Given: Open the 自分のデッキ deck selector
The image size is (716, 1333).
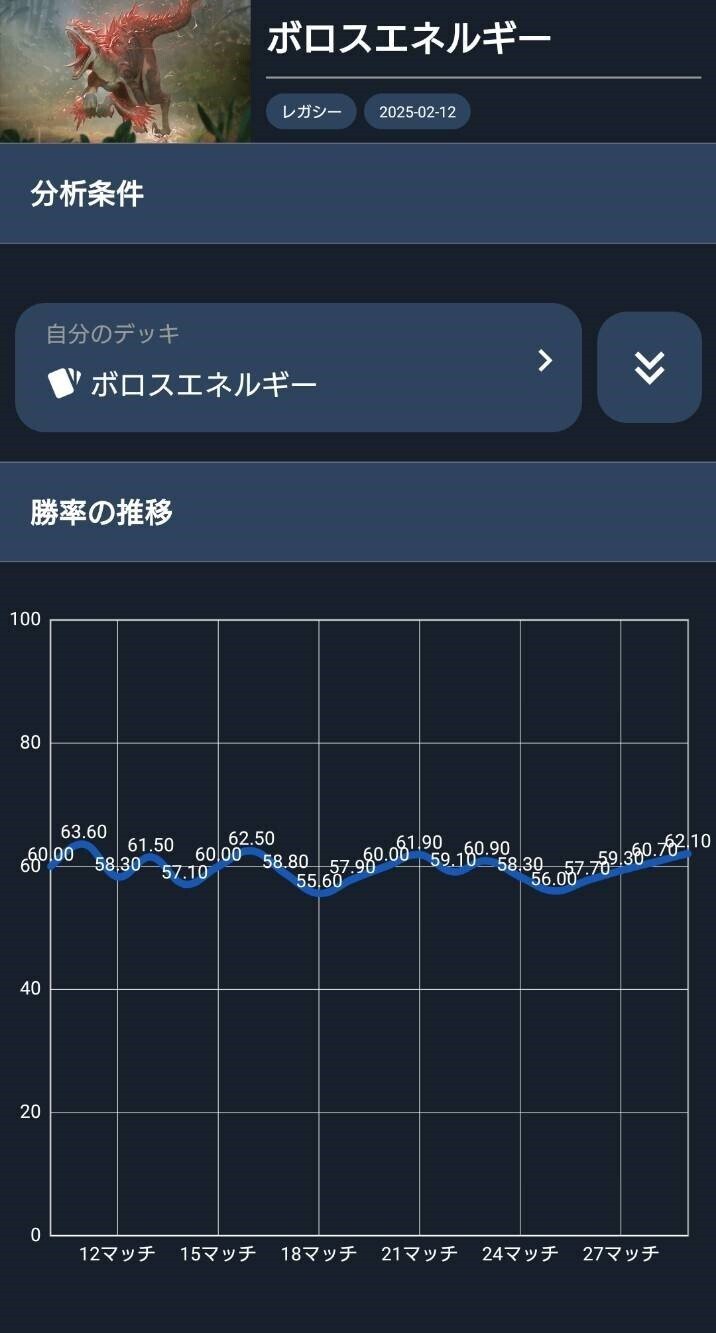Looking at the screenshot, I should pos(298,367).
